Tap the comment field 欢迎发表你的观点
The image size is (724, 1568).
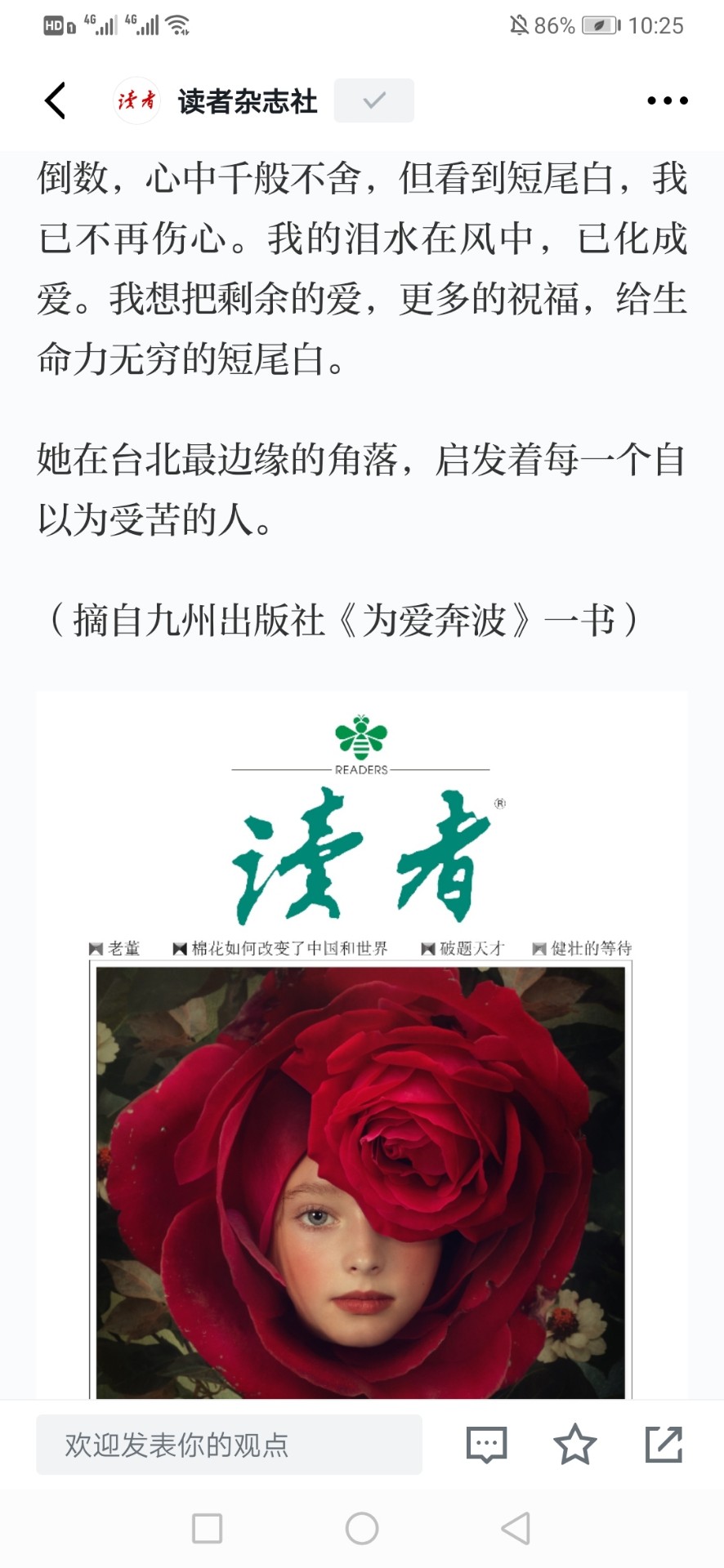tap(229, 1445)
